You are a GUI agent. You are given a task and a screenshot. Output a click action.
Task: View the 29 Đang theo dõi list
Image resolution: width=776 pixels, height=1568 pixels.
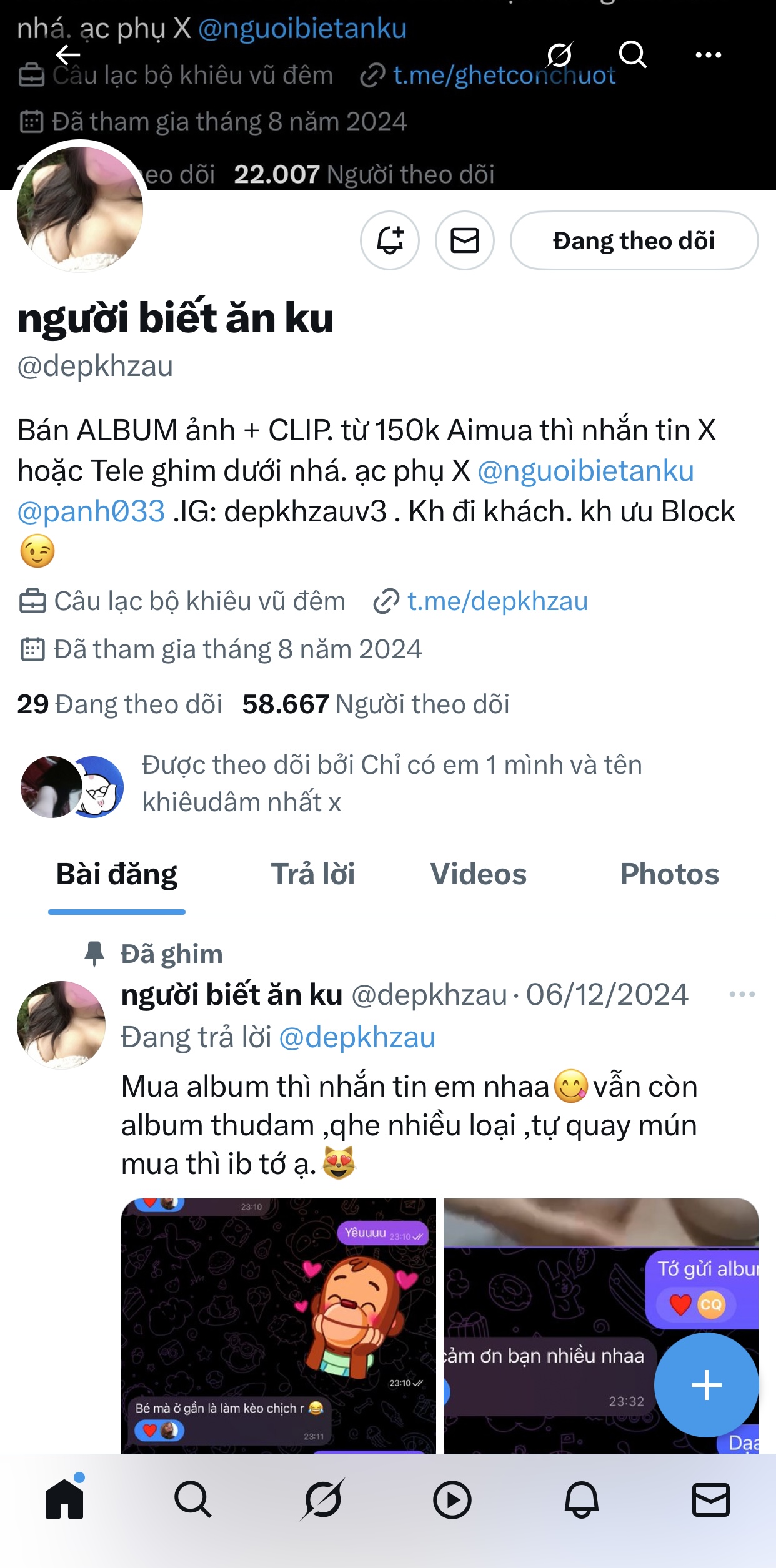pyautogui.click(x=119, y=704)
